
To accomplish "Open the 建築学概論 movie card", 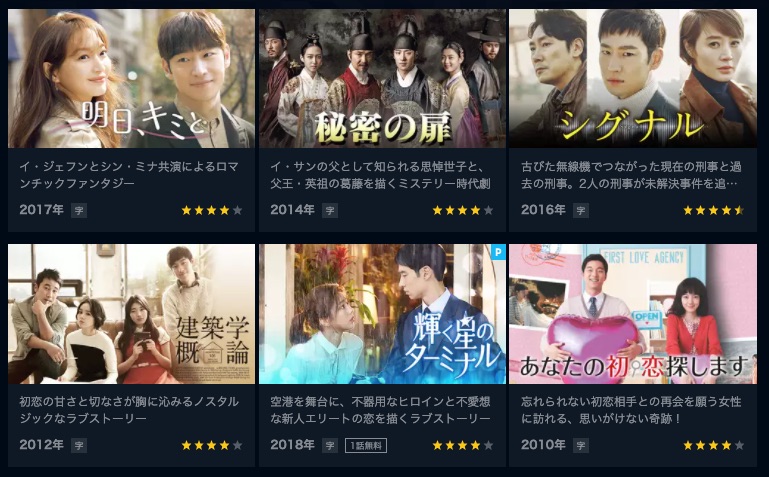I will coord(131,314).
